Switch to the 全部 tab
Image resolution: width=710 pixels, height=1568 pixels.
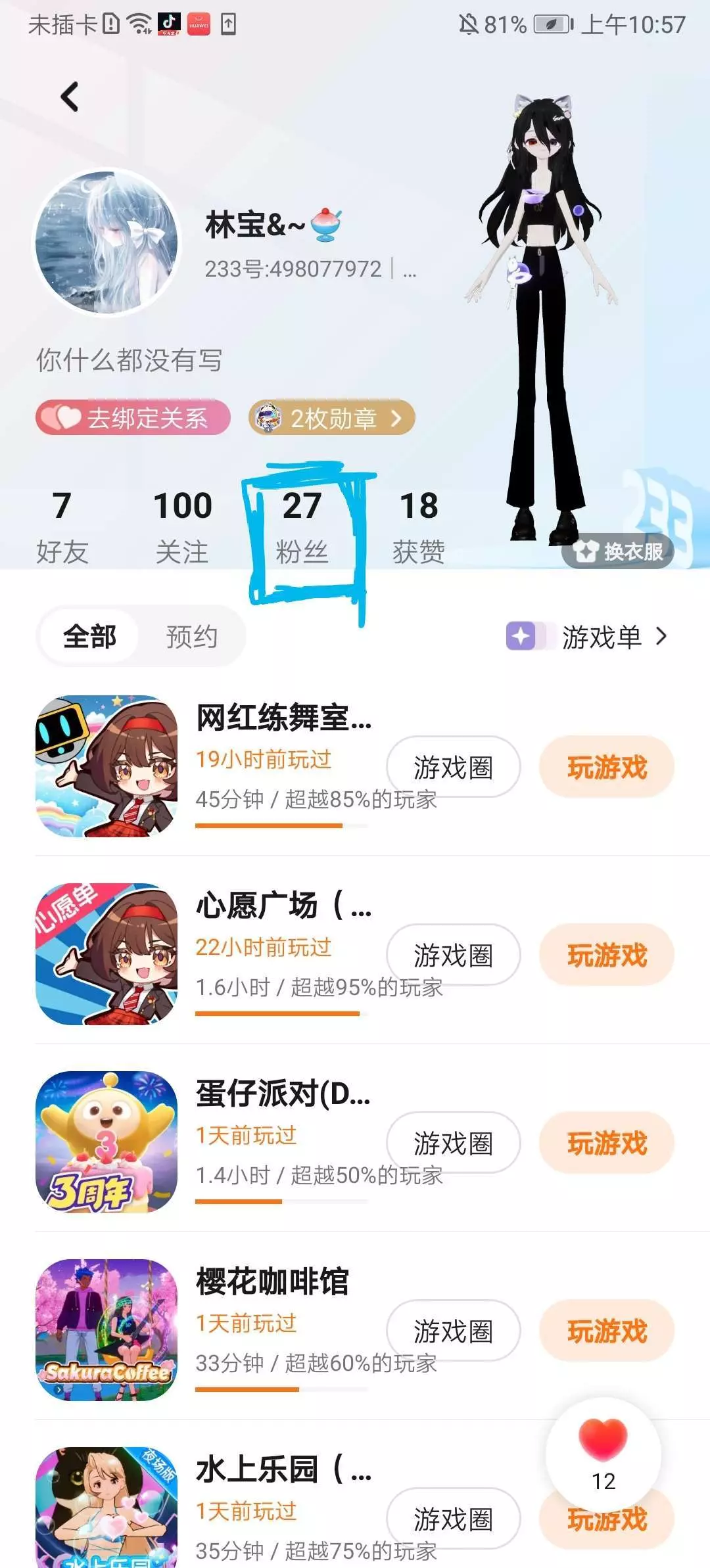tap(89, 636)
